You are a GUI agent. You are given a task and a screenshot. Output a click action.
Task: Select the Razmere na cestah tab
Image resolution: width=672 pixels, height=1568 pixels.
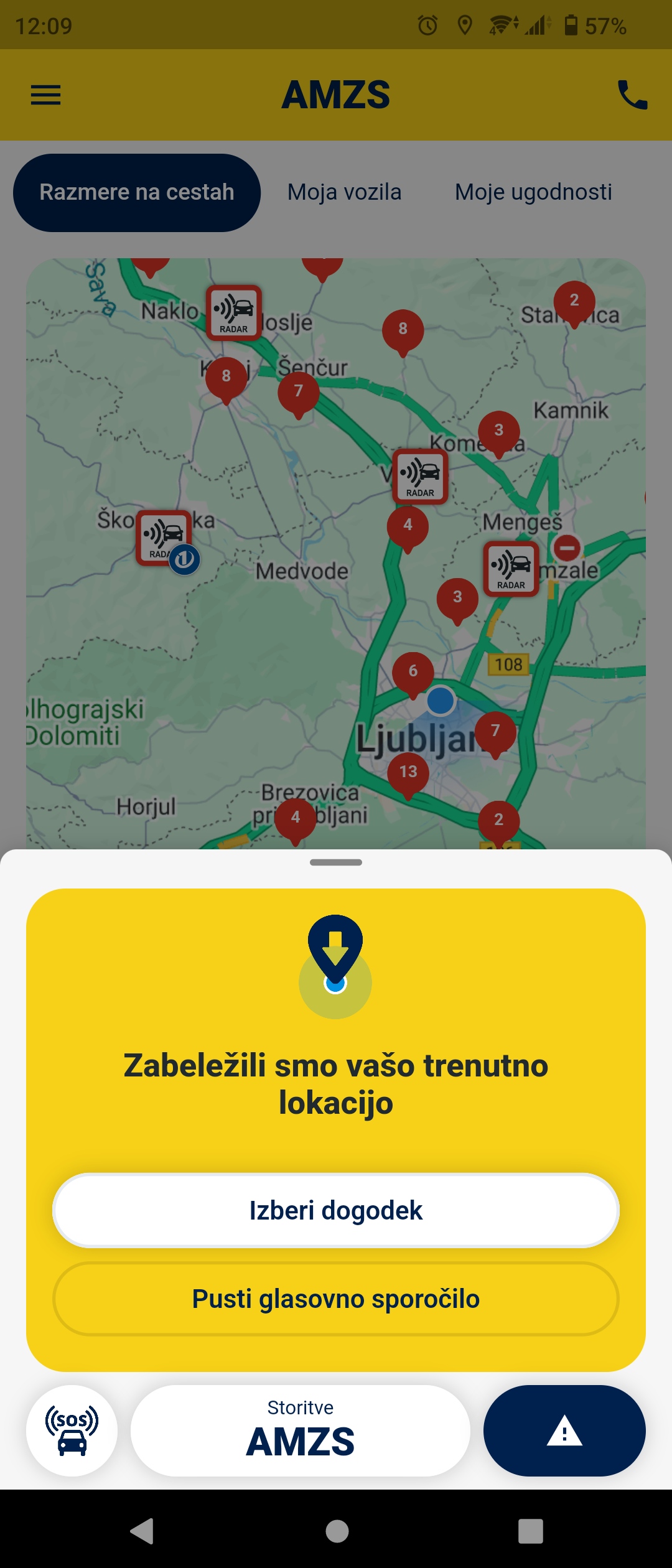point(137,192)
